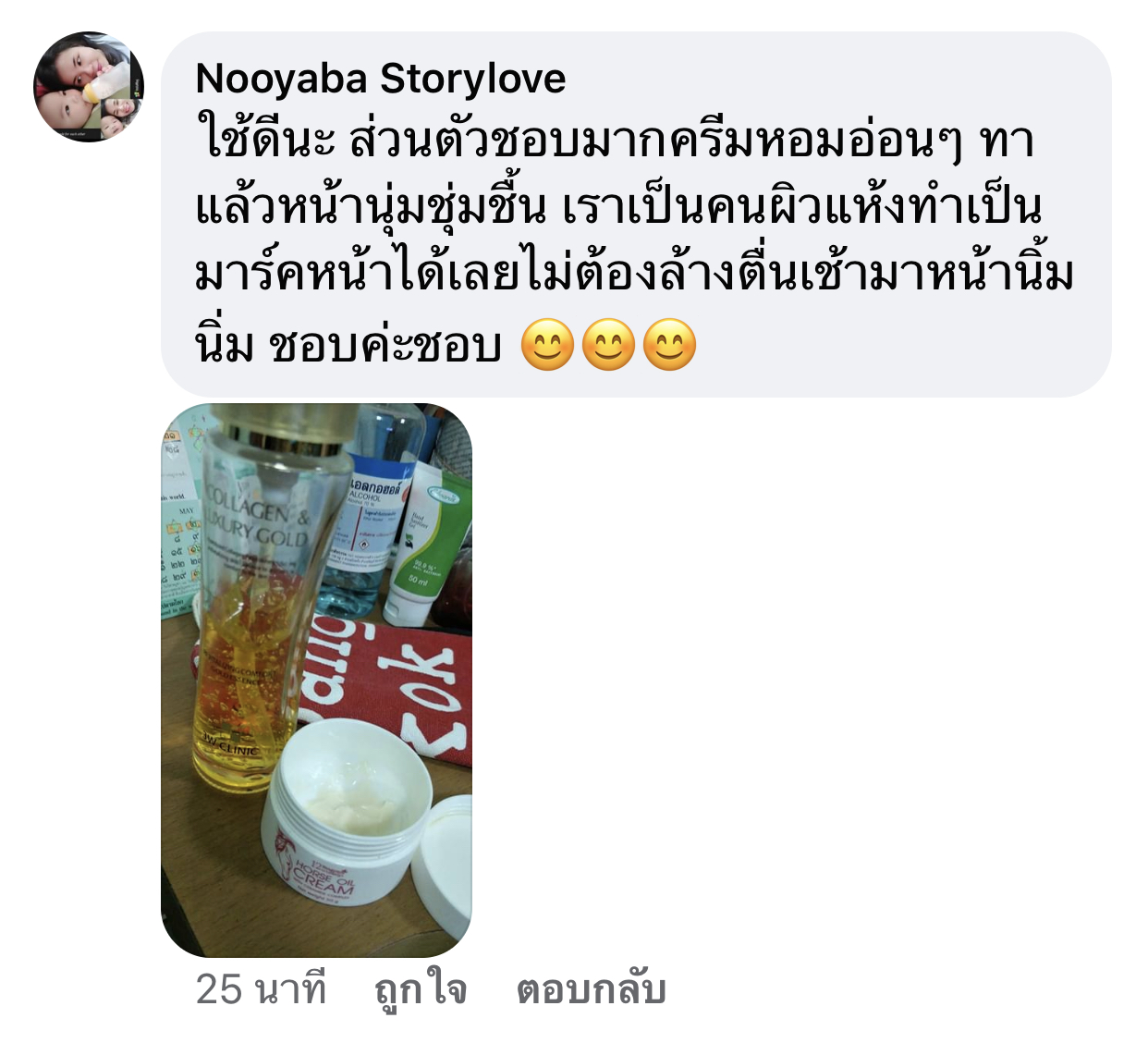Like the comment via ถูกใจ
1148x1055 pixels.
tap(421, 989)
